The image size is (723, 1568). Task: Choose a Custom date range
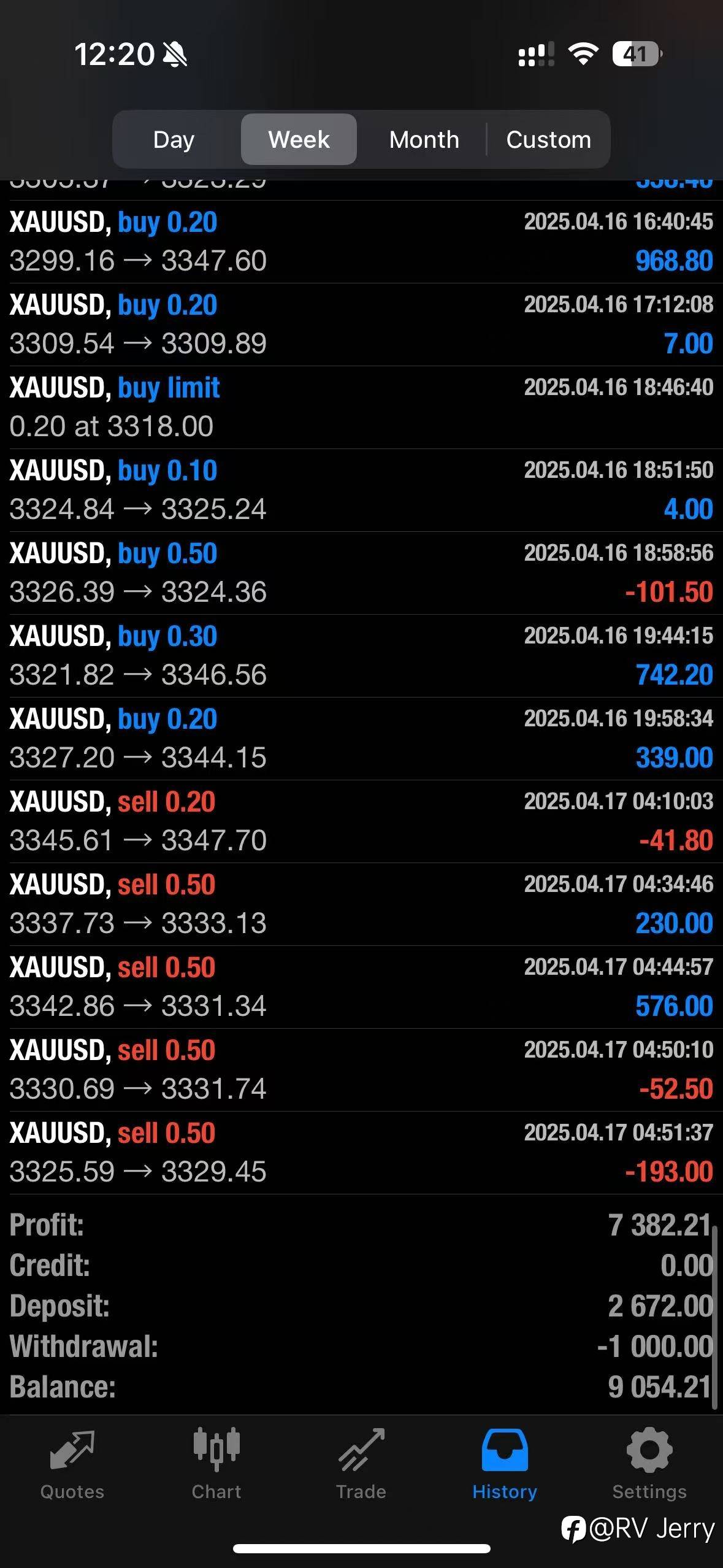click(x=548, y=140)
